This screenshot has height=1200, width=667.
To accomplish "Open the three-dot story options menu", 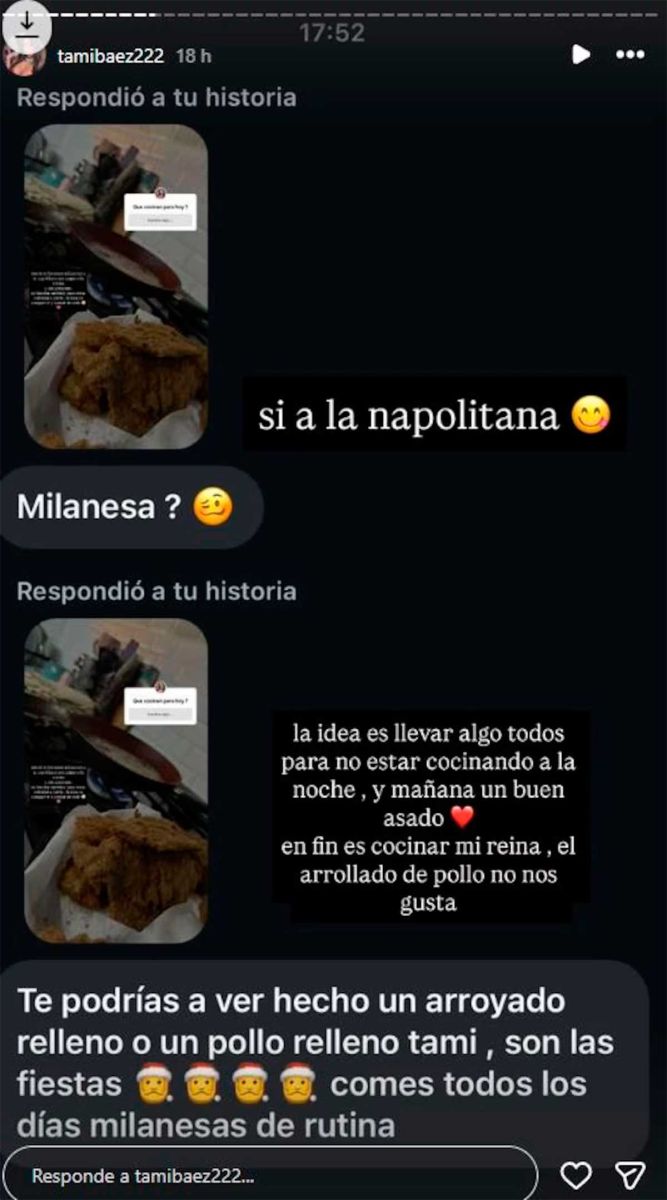I will [x=630, y=55].
